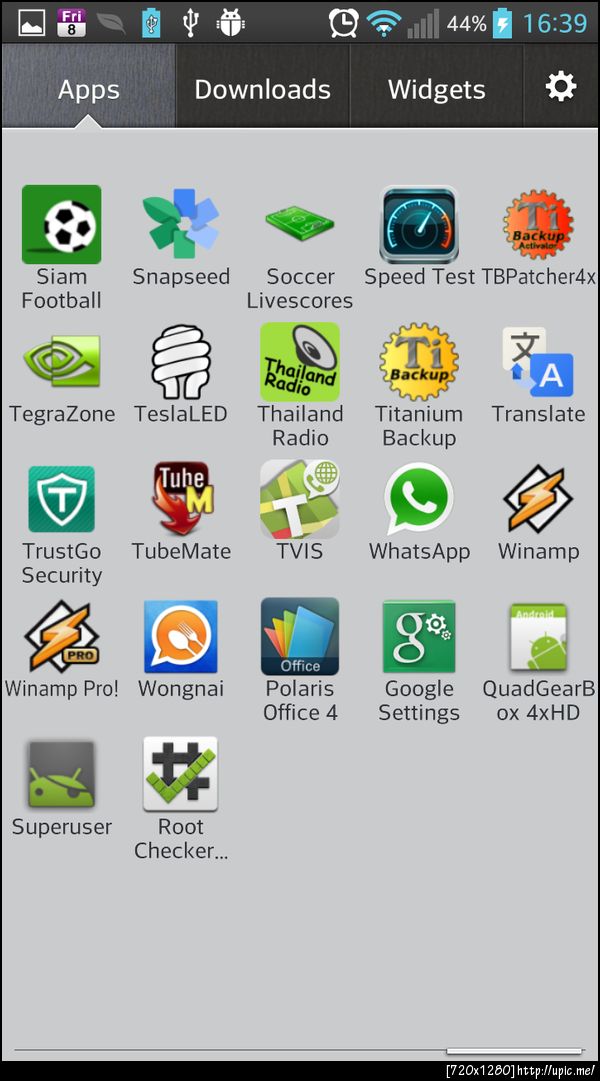Image resolution: width=600 pixels, height=1081 pixels.
Task: Open Google Translate app
Action: [x=538, y=361]
